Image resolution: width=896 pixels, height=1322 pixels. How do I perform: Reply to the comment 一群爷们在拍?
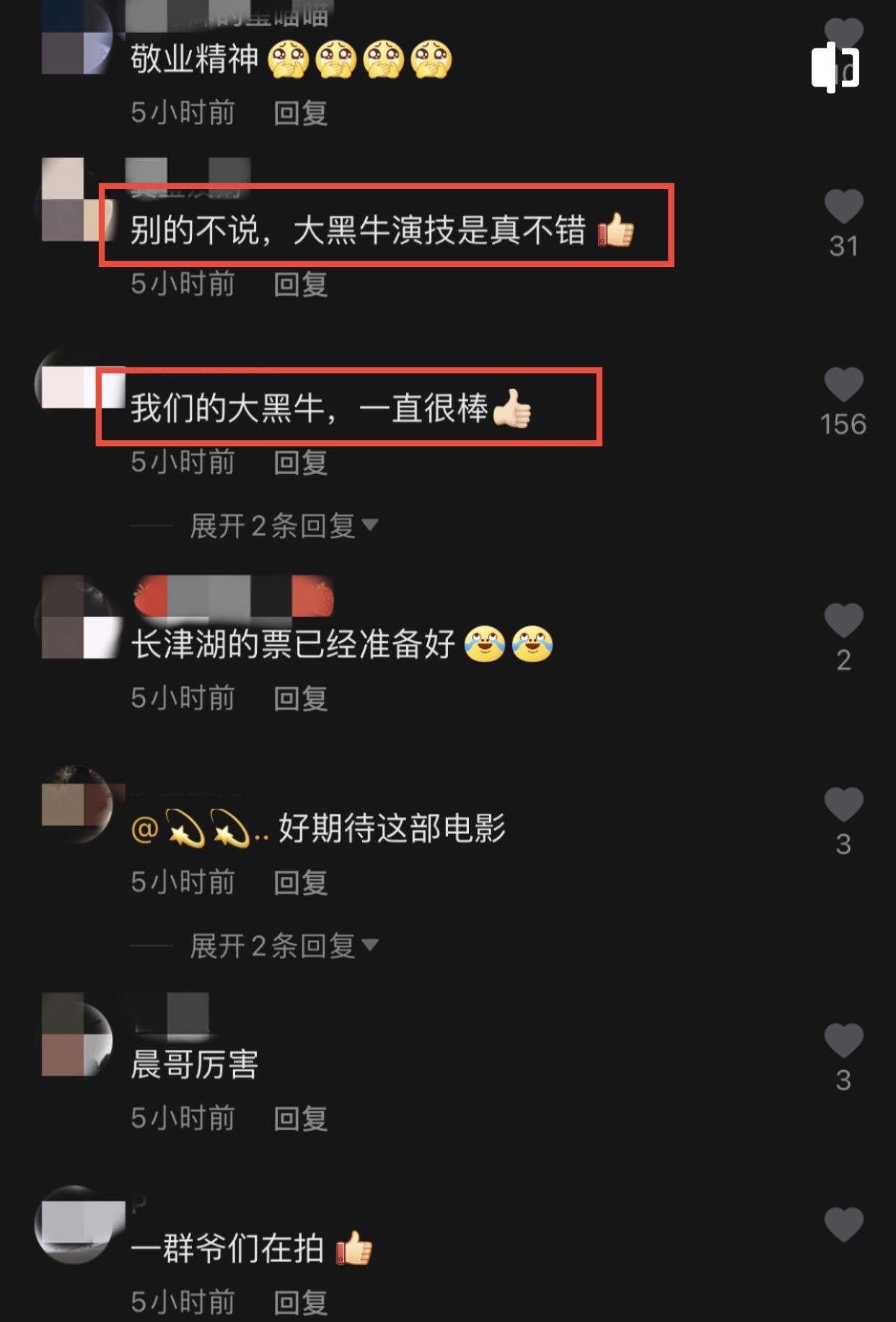300,1303
